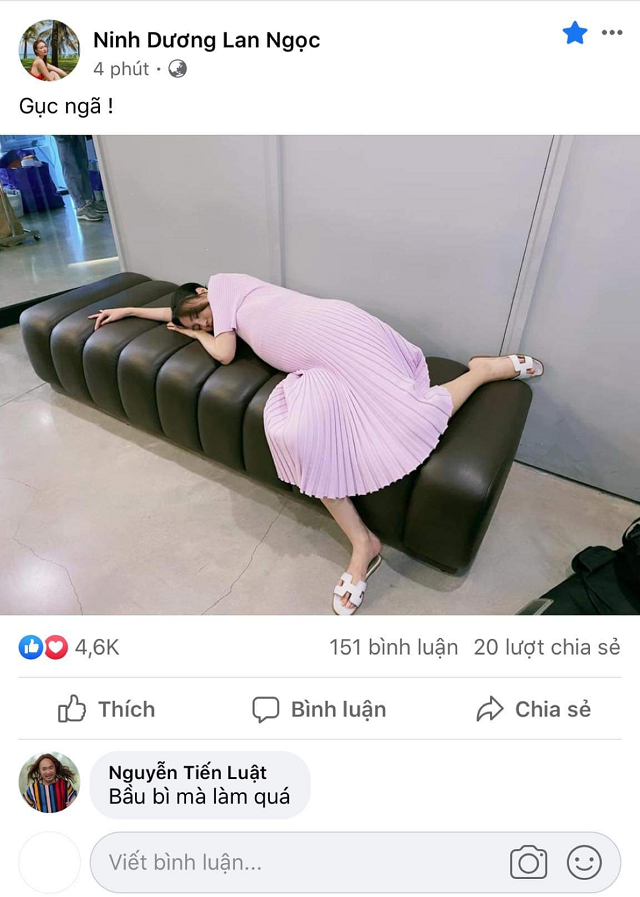Image resolution: width=640 pixels, height=897 pixels.
Task: See the 20 lượt chia sẻ shares
Action: (x=546, y=647)
